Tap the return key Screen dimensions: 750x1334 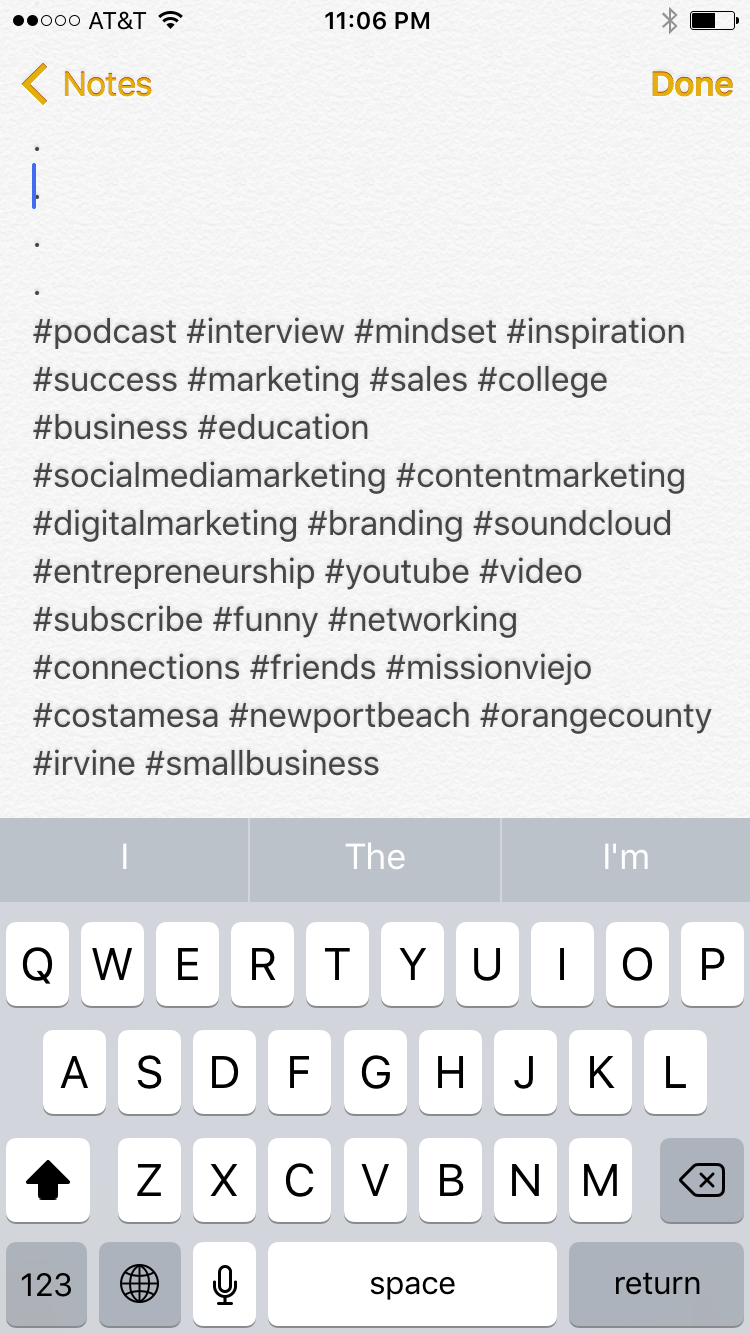click(x=657, y=1284)
